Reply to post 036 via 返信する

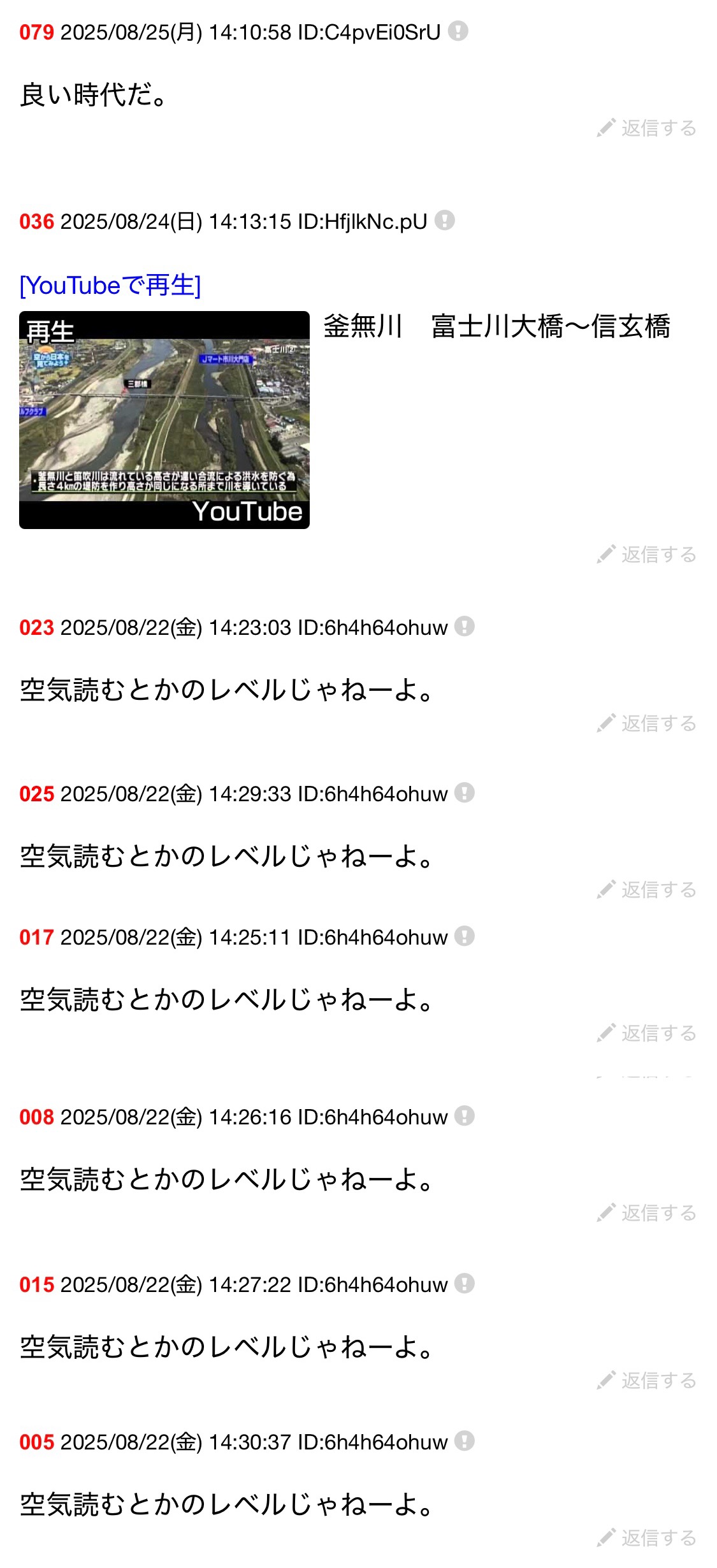click(x=647, y=555)
